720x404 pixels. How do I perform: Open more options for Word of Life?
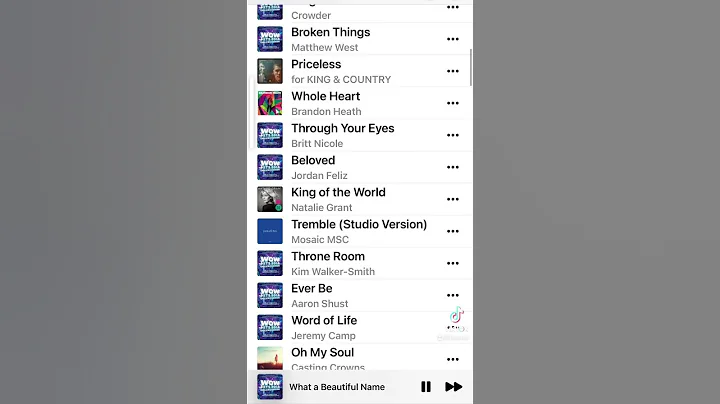[x=452, y=327]
